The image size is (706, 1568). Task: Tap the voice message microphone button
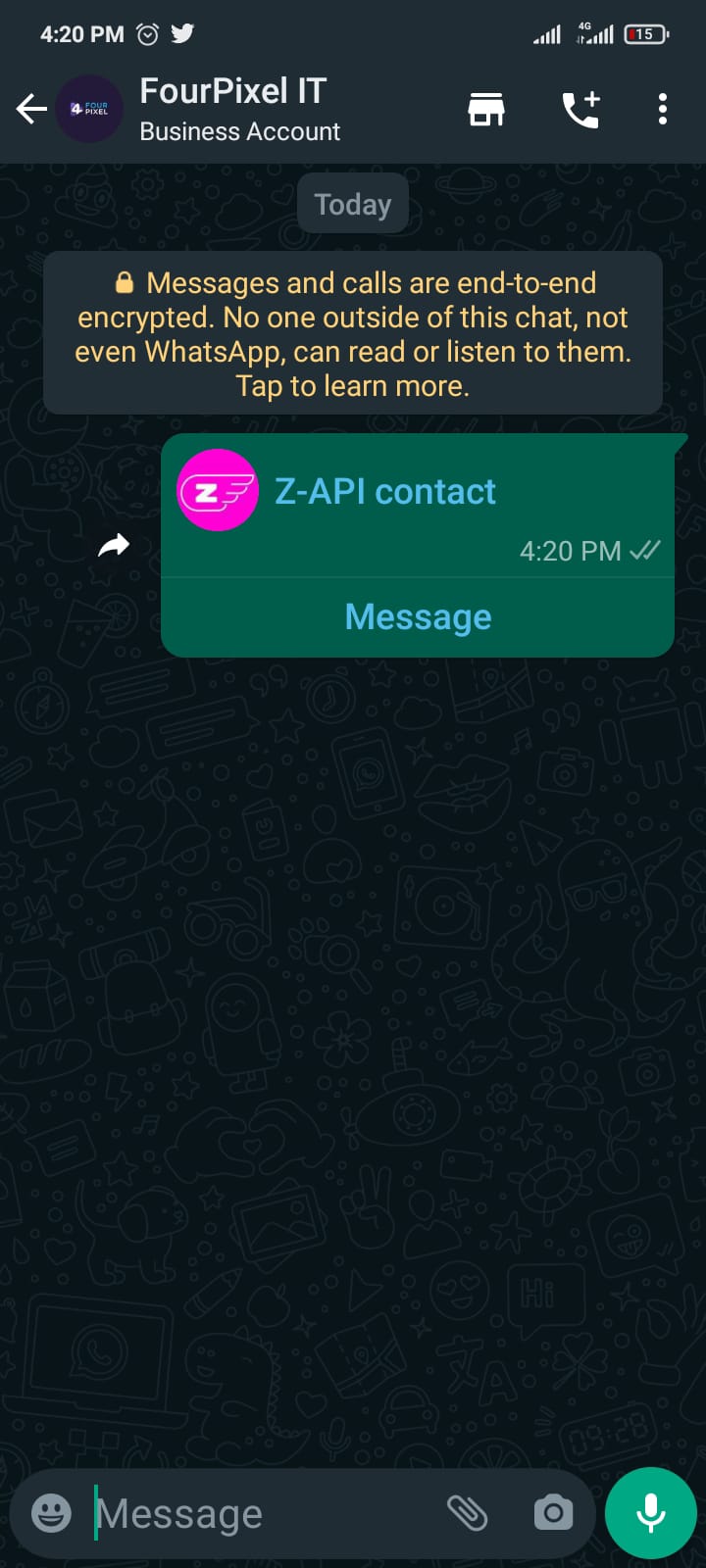[x=651, y=1513]
